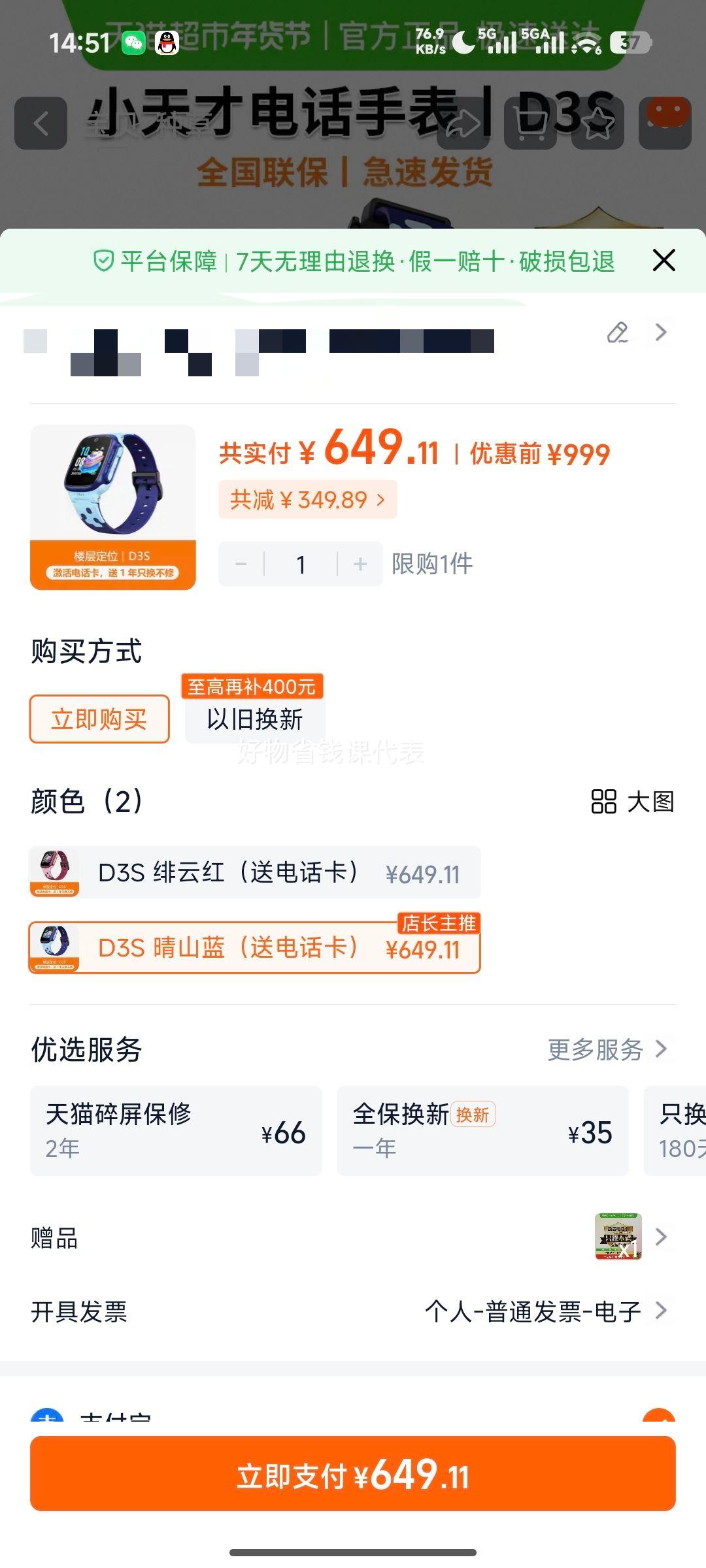Tap 立即支付 to pay ¥649.11
The width and height of the screenshot is (706, 1568).
353,1475
